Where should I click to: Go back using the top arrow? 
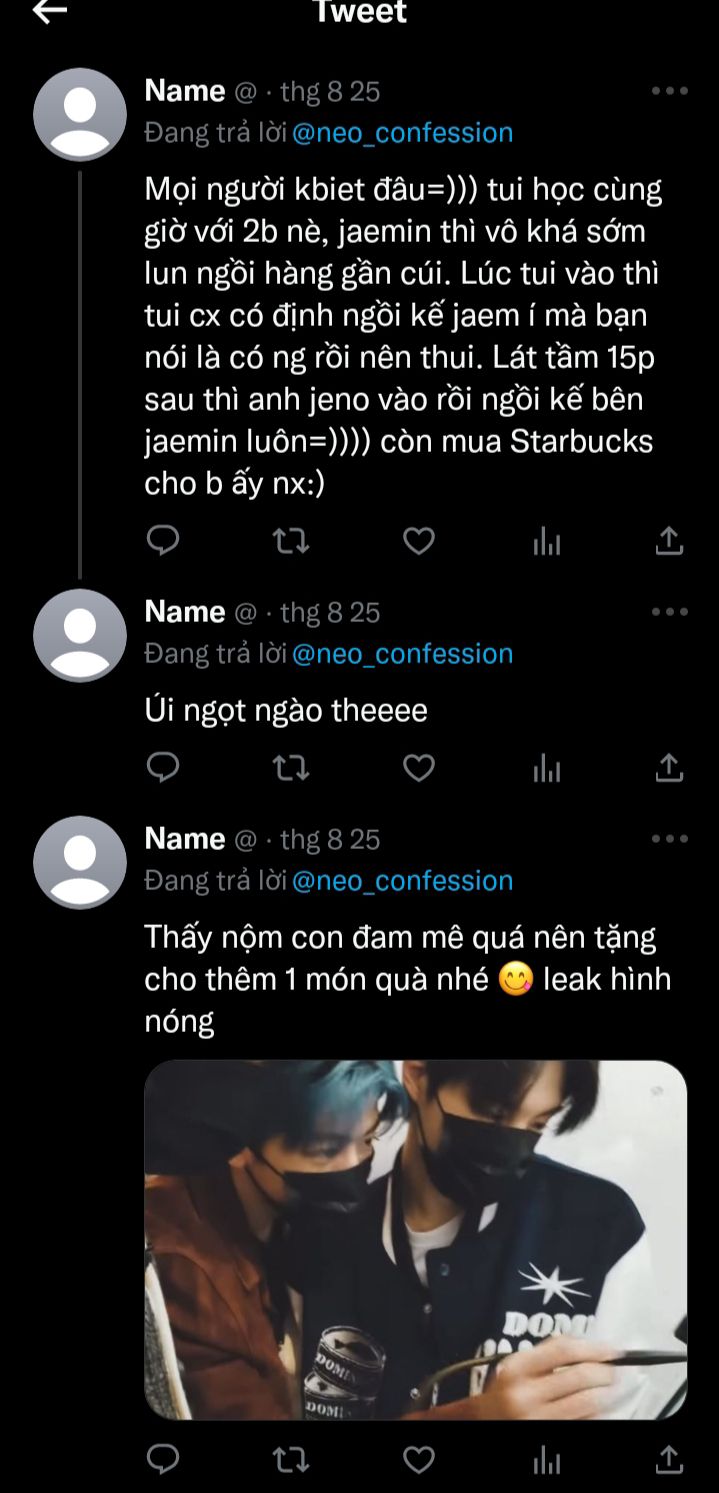pyautogui.click(x=49, y=11)
